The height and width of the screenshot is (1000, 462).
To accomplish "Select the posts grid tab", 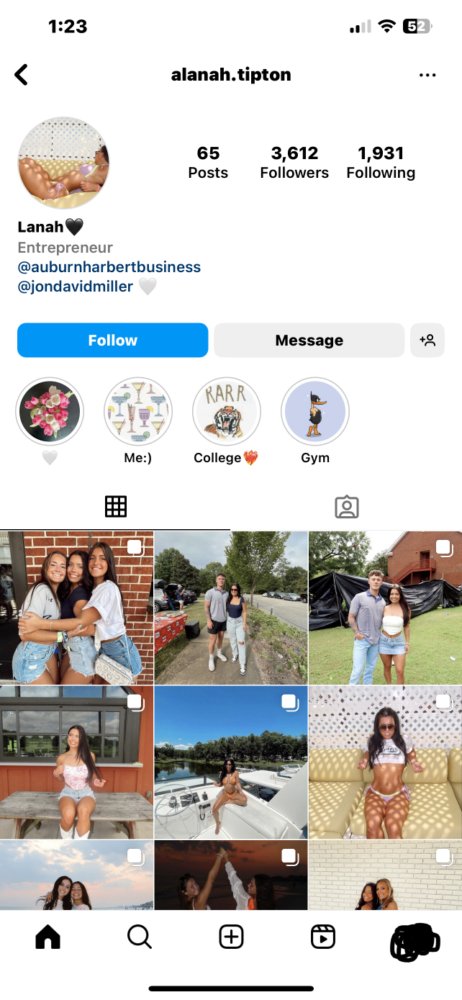I will (116, 506).
